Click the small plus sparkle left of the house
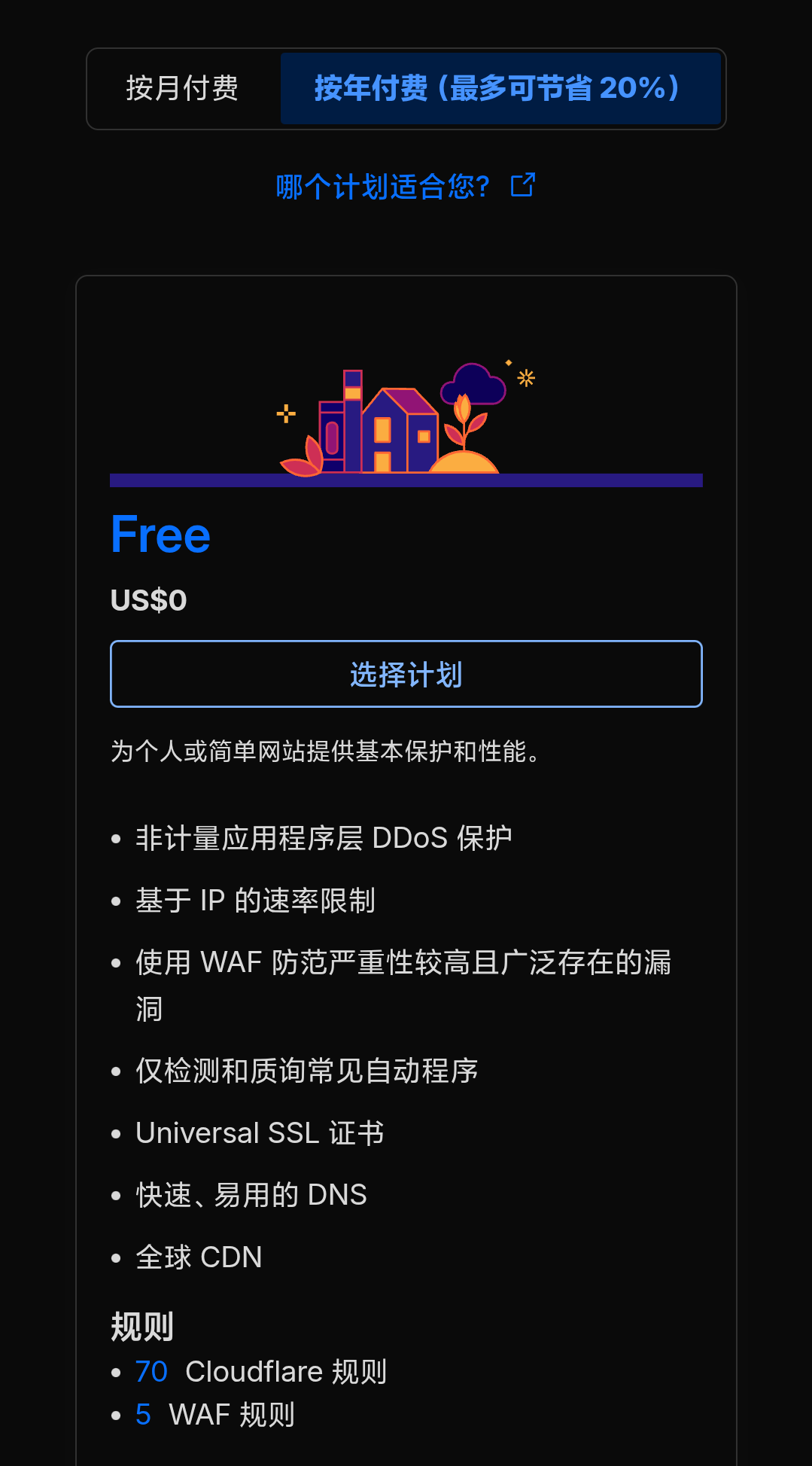The height and width of the screenshot is (1466, 812). click(286, 413)
